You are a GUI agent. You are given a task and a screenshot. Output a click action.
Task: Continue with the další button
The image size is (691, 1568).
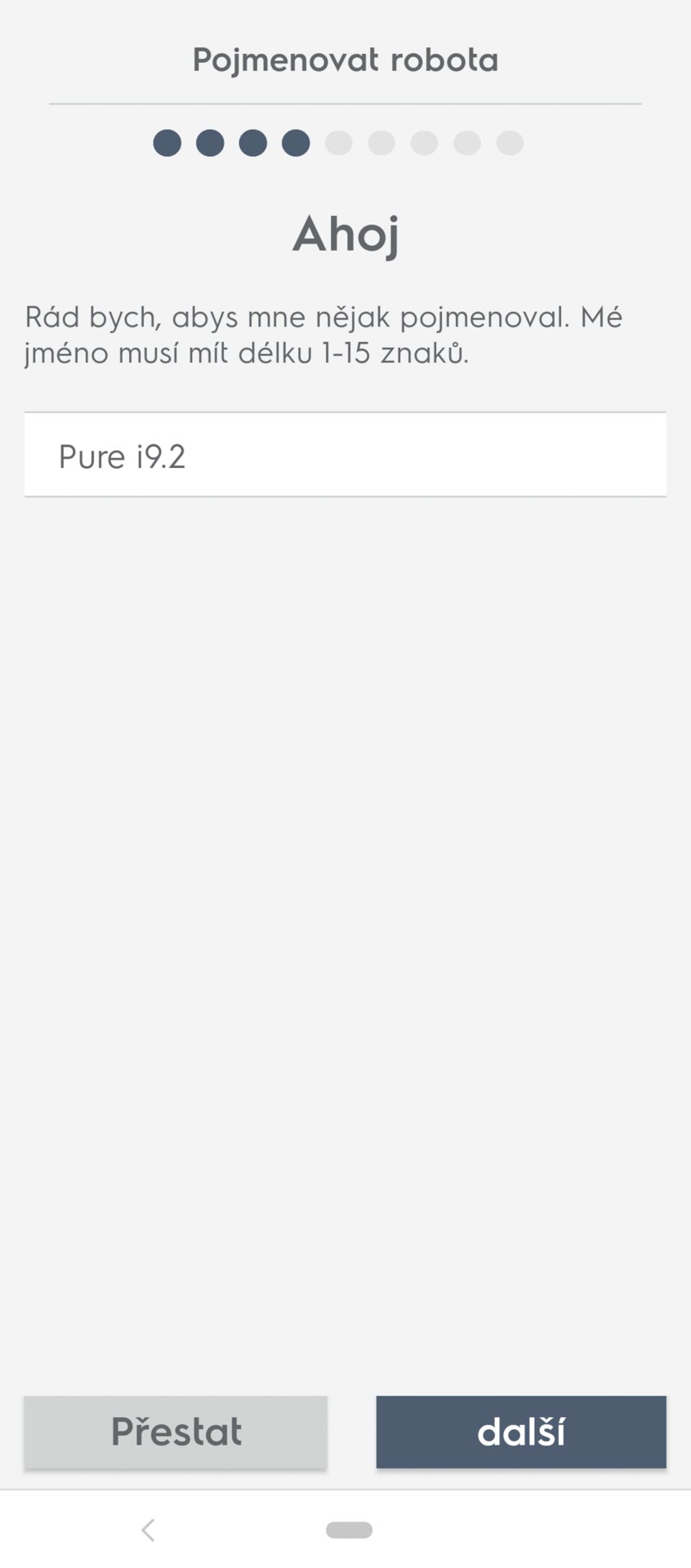tap(521, 1432)
